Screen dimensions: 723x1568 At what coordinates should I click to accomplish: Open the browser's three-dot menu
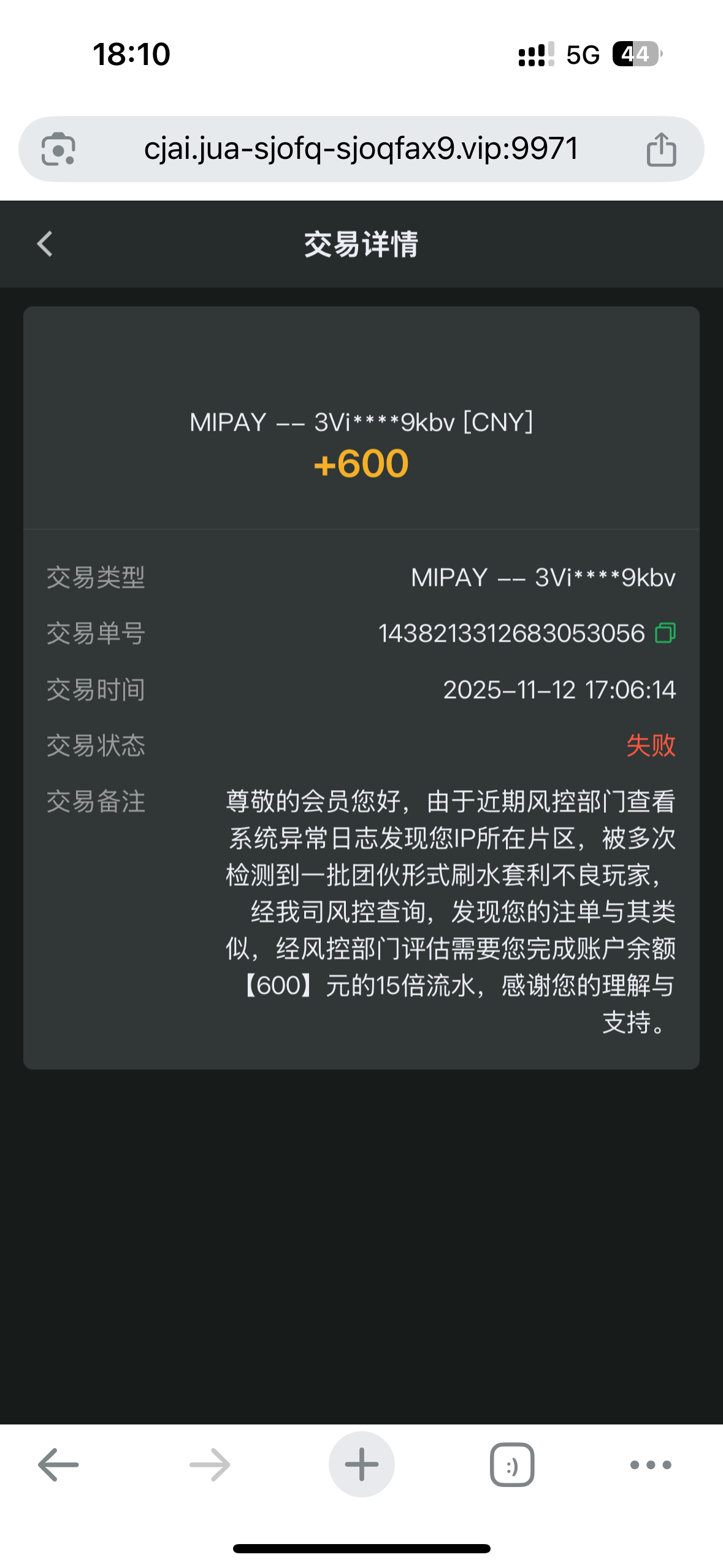point(651,1465)
